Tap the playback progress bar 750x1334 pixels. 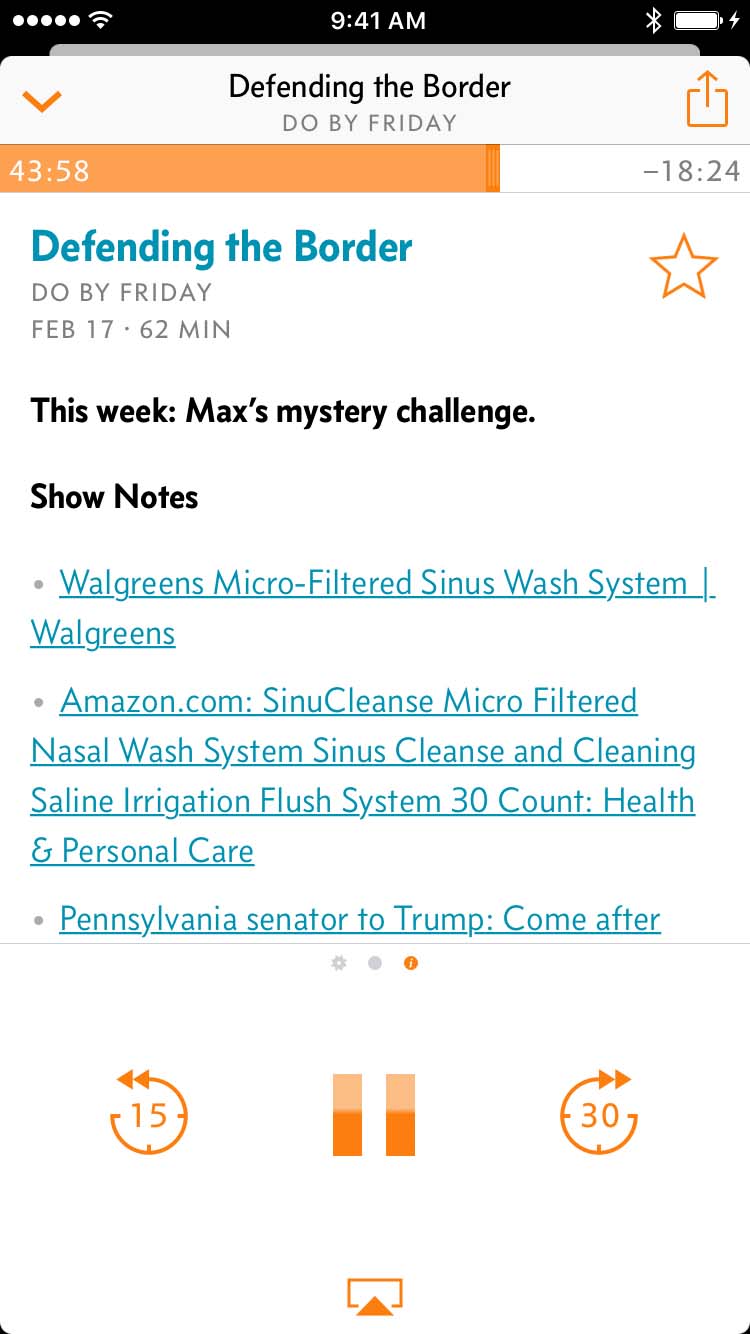click(375, 170)
